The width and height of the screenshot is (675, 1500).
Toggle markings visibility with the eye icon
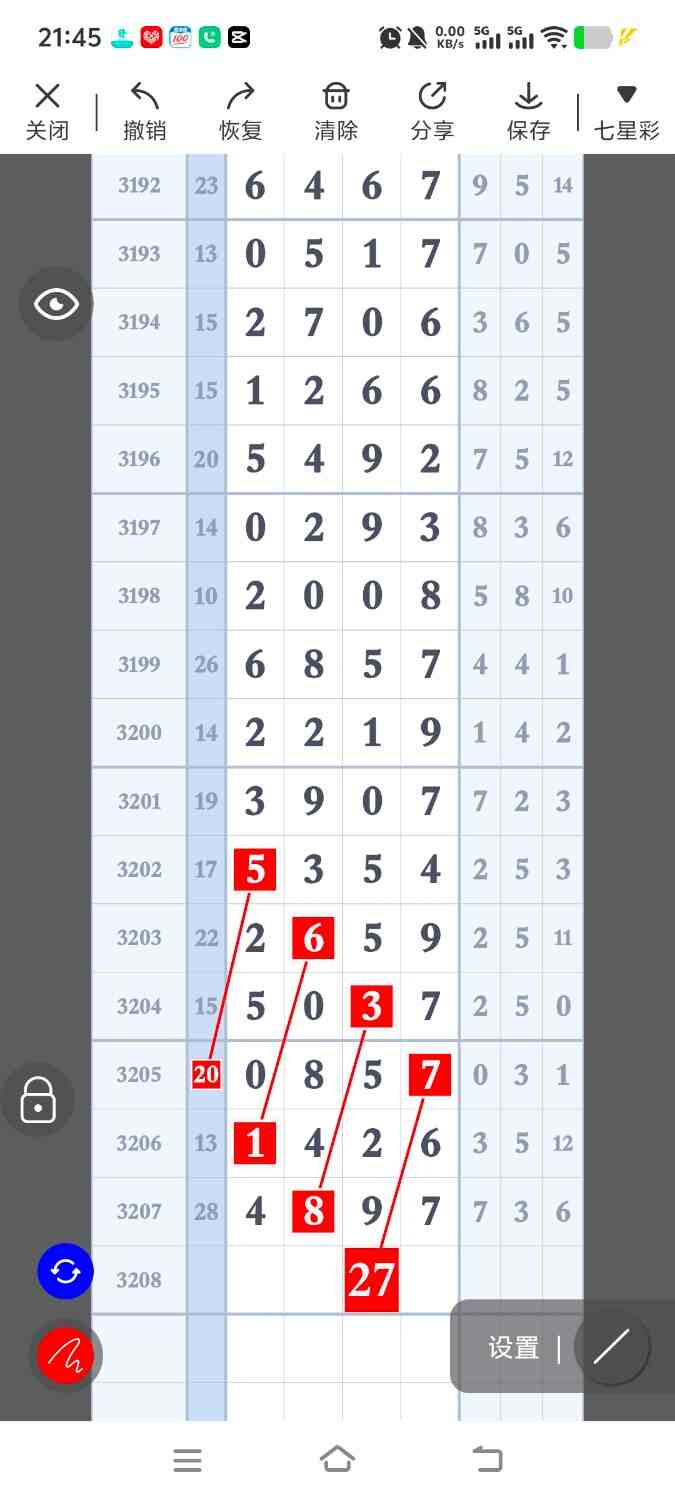(x=56, y=304)
